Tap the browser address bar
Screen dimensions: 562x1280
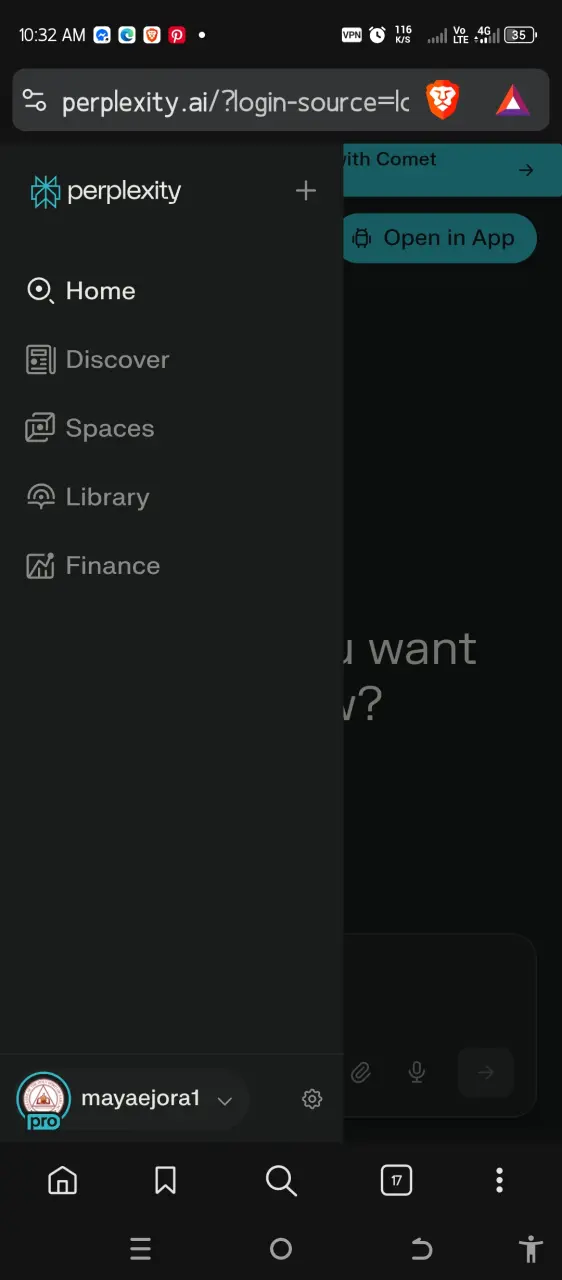click(x=235, y=101)
